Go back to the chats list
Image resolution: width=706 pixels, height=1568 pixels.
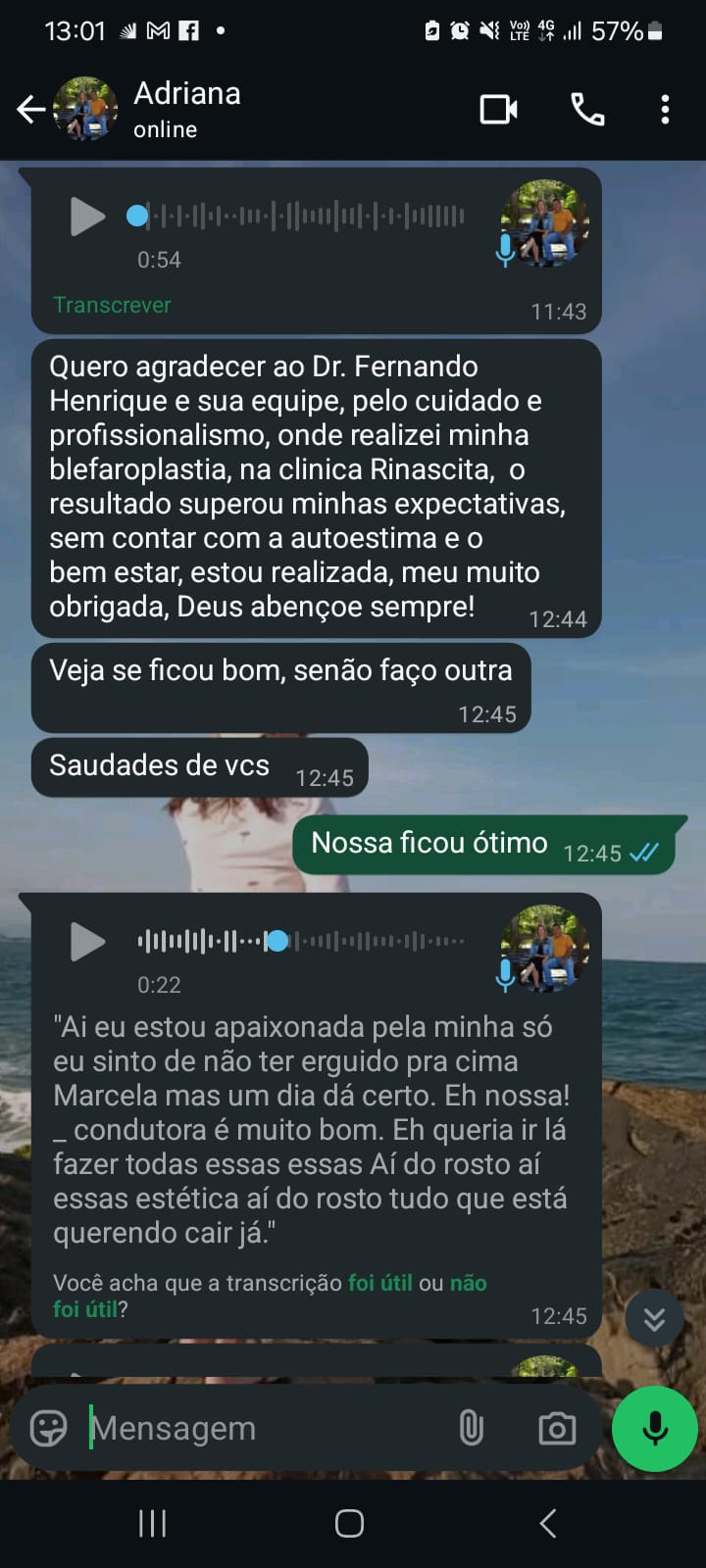point(31,109)
